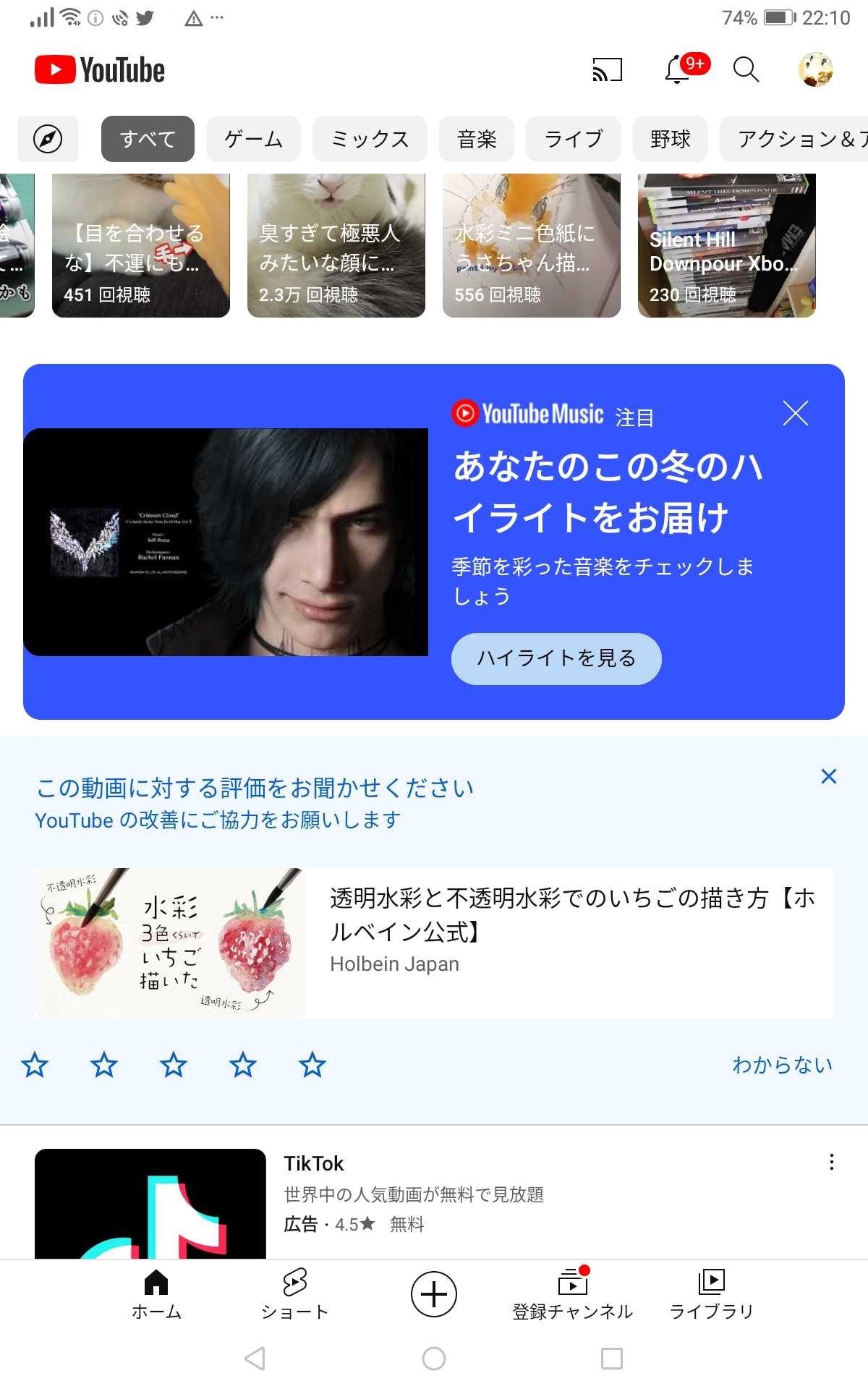Image resolution: width=868 pixels, height=1389 pixels.
Task: Close the video rating survey
Action: [x=829, y=776]
